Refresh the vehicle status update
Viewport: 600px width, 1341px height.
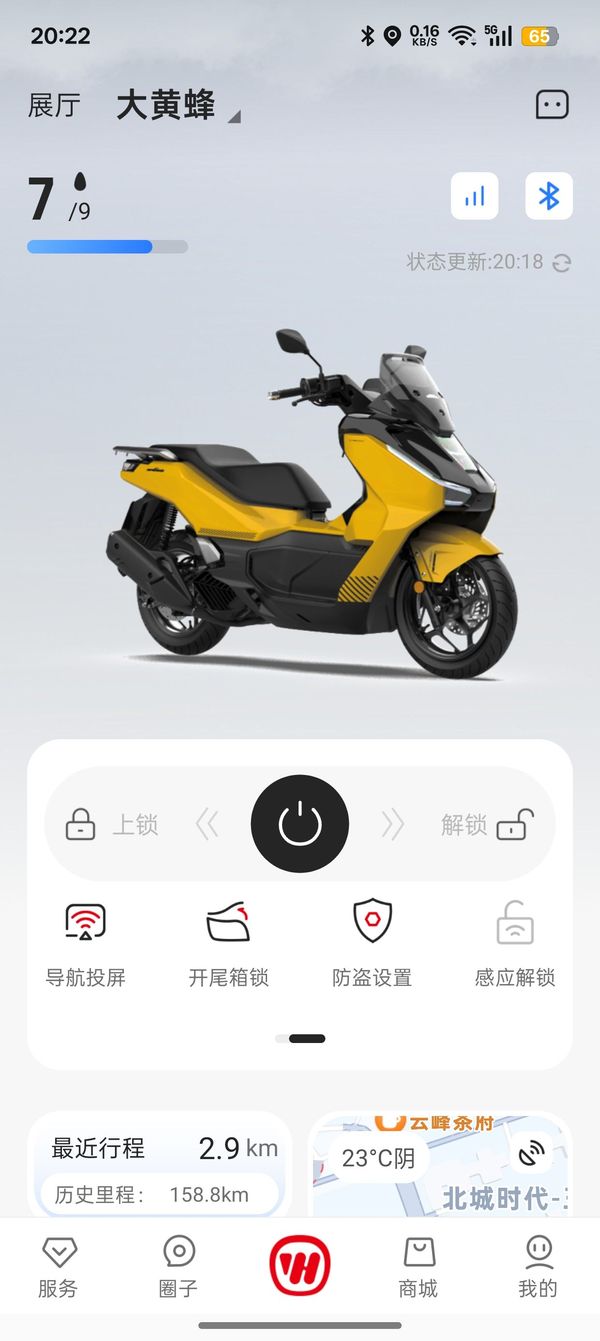[x=562, y=263]
